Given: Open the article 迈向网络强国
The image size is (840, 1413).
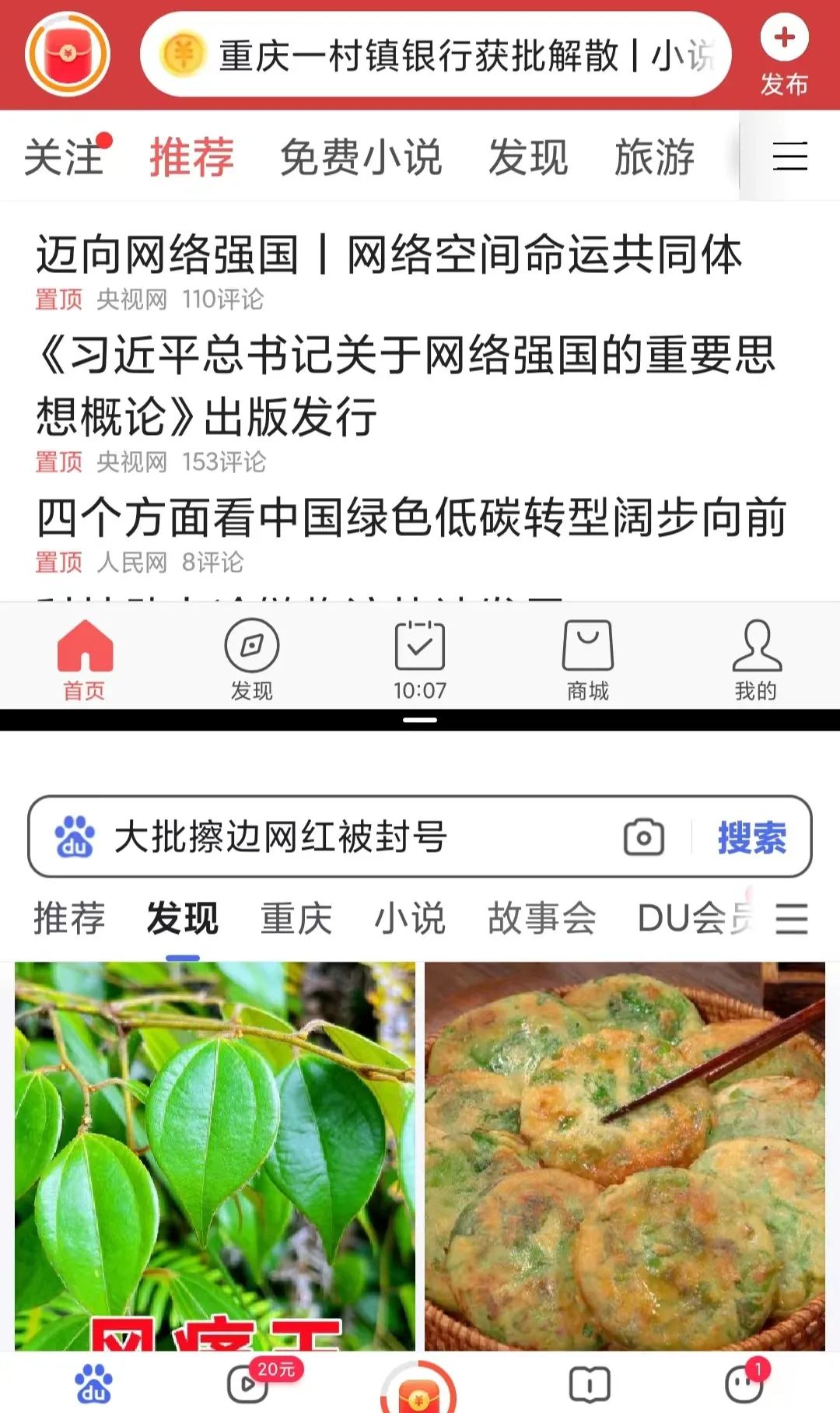Looking at the screenshot, I should (x=389, y=255).
